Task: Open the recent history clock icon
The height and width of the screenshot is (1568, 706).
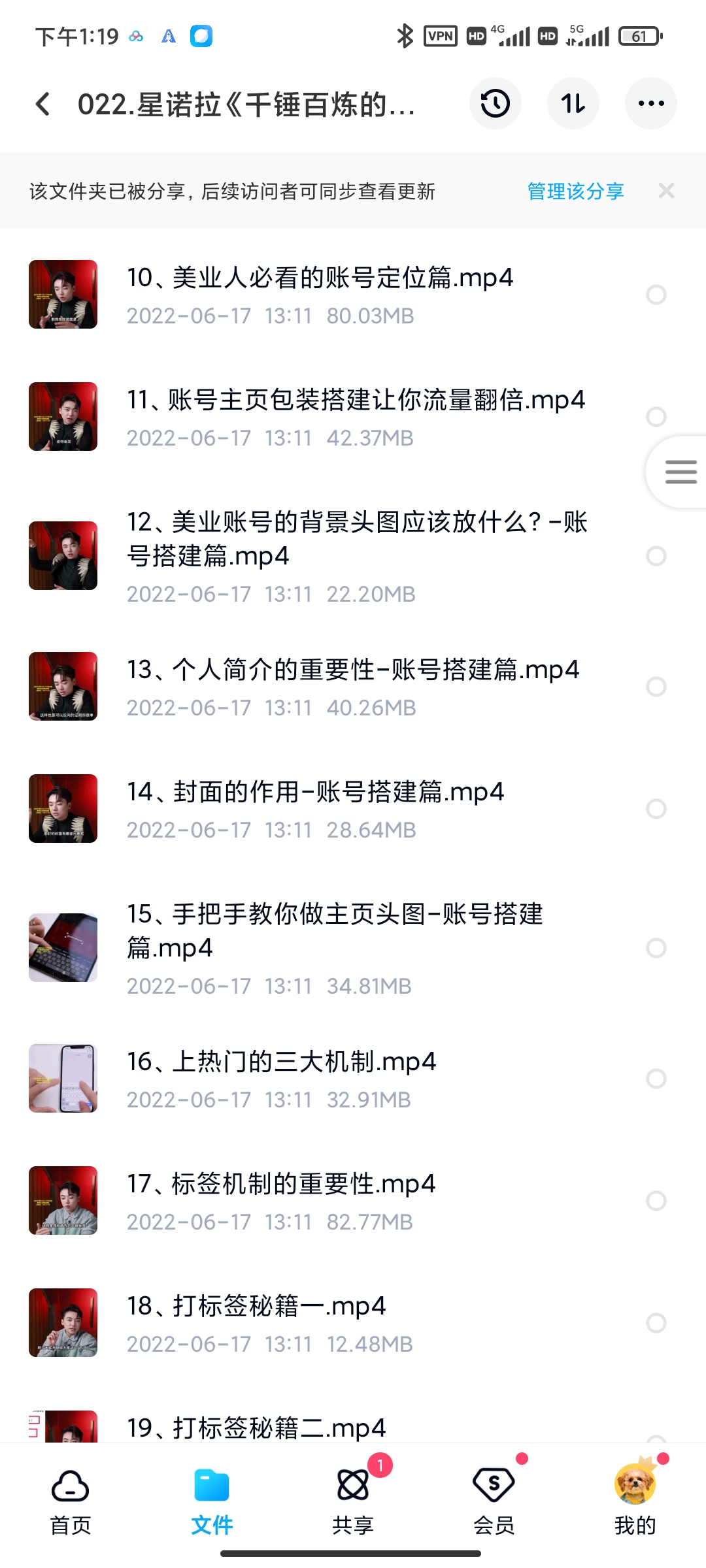Action: [495, 104]
